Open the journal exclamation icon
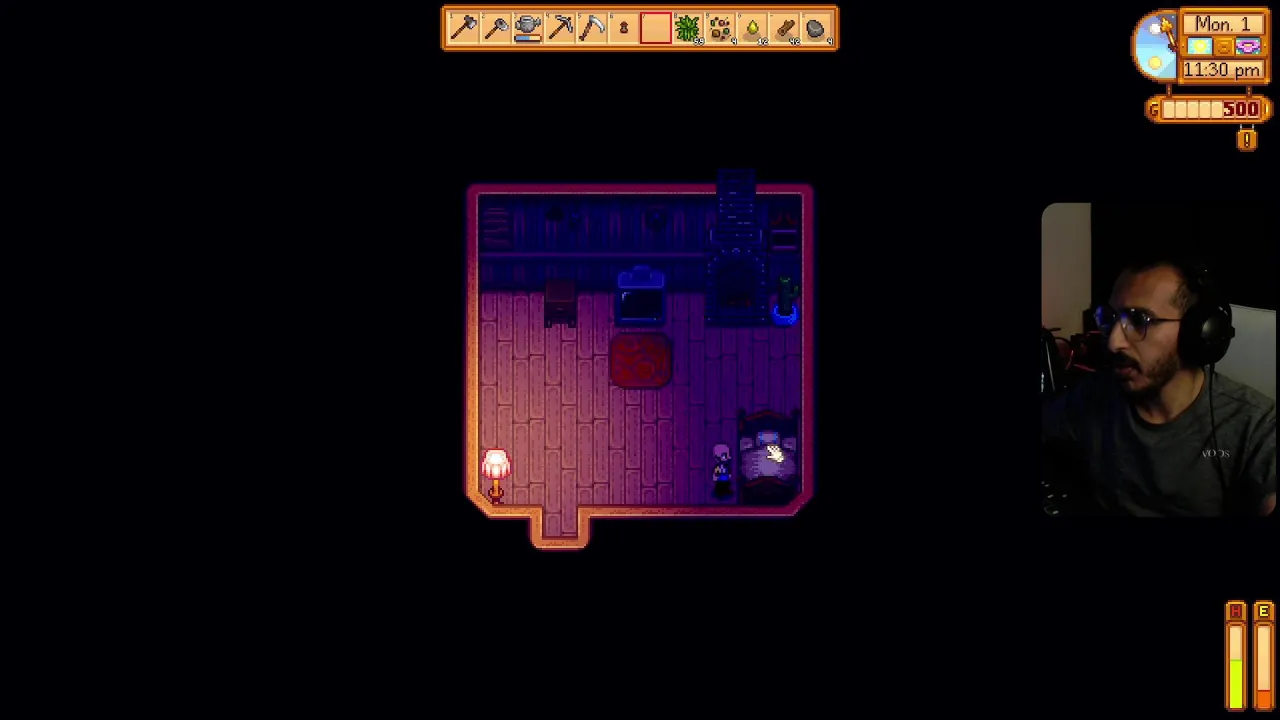This screenshot has width=1280, height=720. tap(1246, 140)
